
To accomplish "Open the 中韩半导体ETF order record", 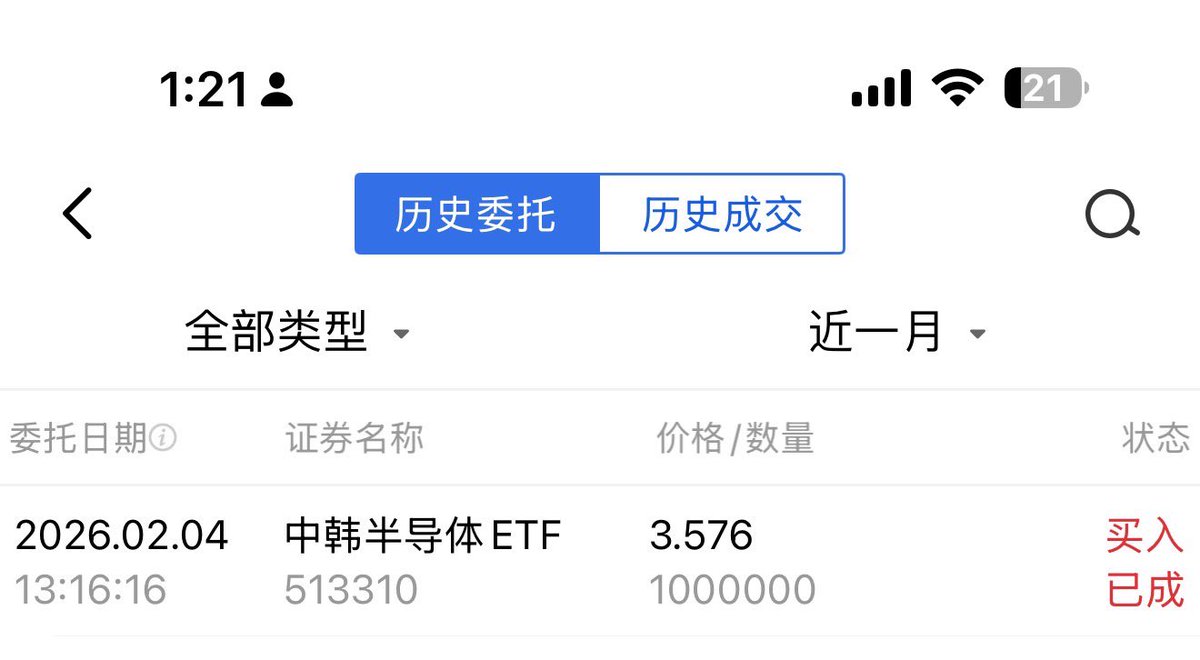I will click(600, 562).
